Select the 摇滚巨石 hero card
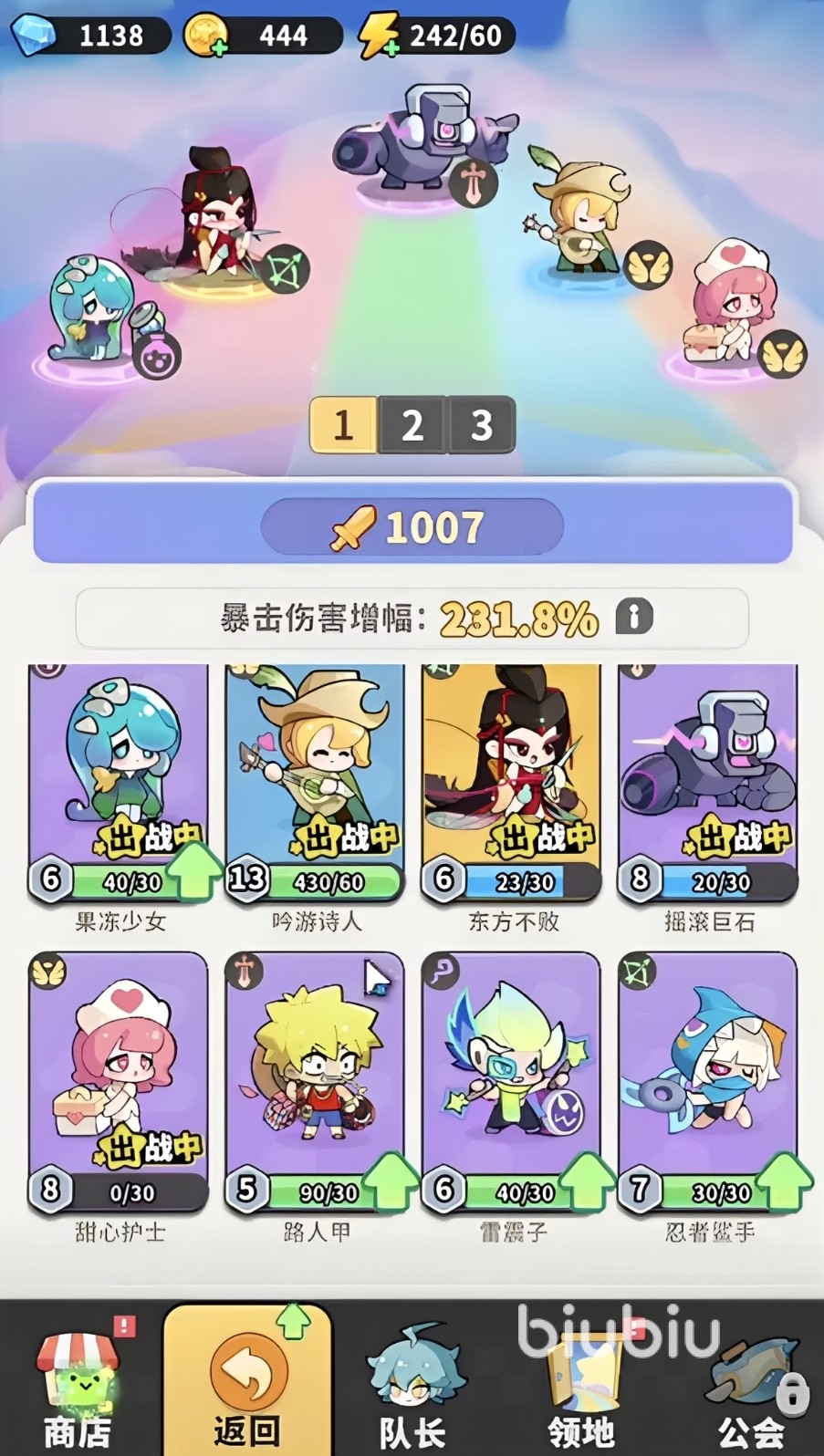The height and width of the screenshot is (1456, 824). (x=708, y=775)
